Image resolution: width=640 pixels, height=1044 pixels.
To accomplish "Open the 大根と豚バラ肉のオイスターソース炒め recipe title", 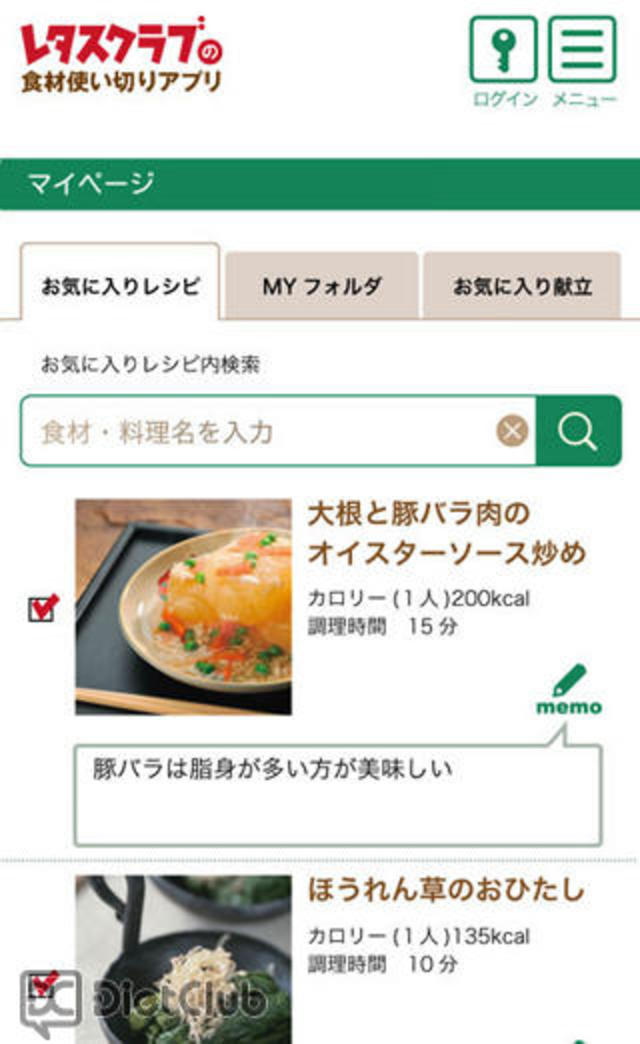I will point(446,534).
